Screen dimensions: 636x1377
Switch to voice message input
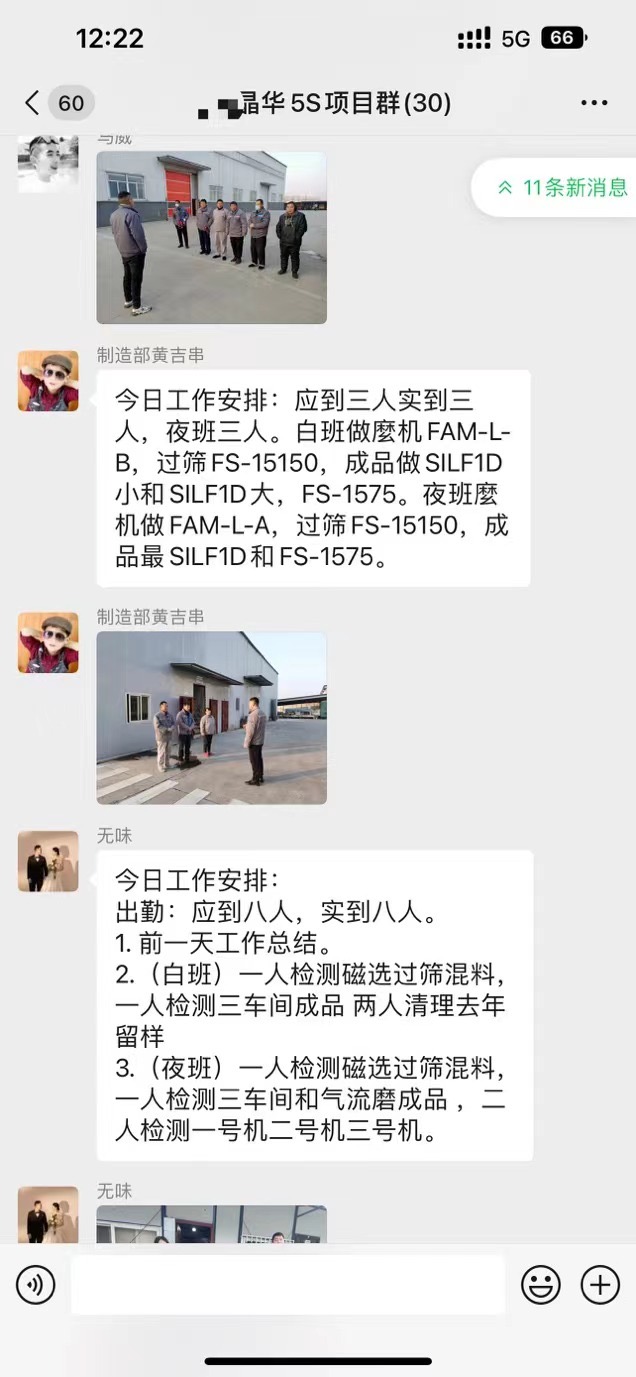[36, 1285]
